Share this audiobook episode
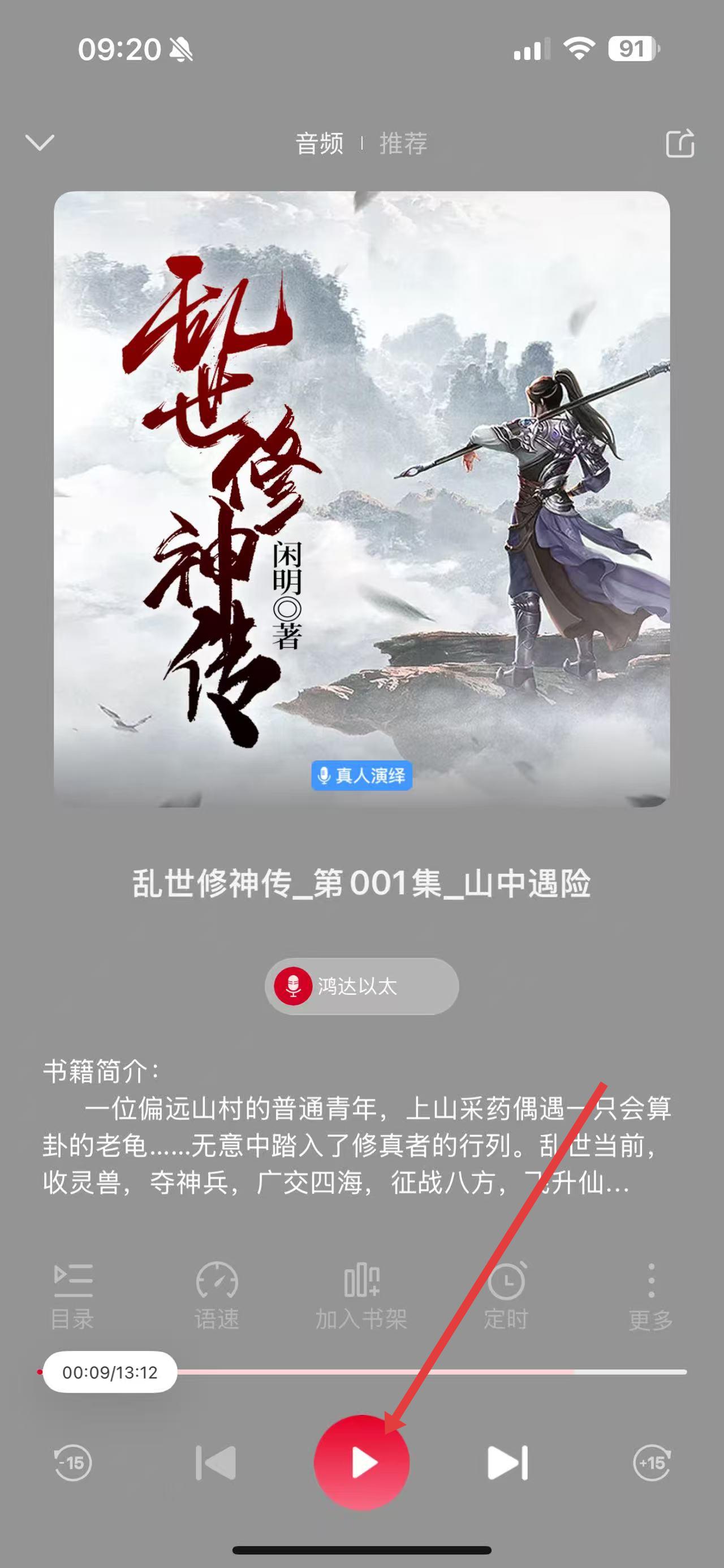 679,144
